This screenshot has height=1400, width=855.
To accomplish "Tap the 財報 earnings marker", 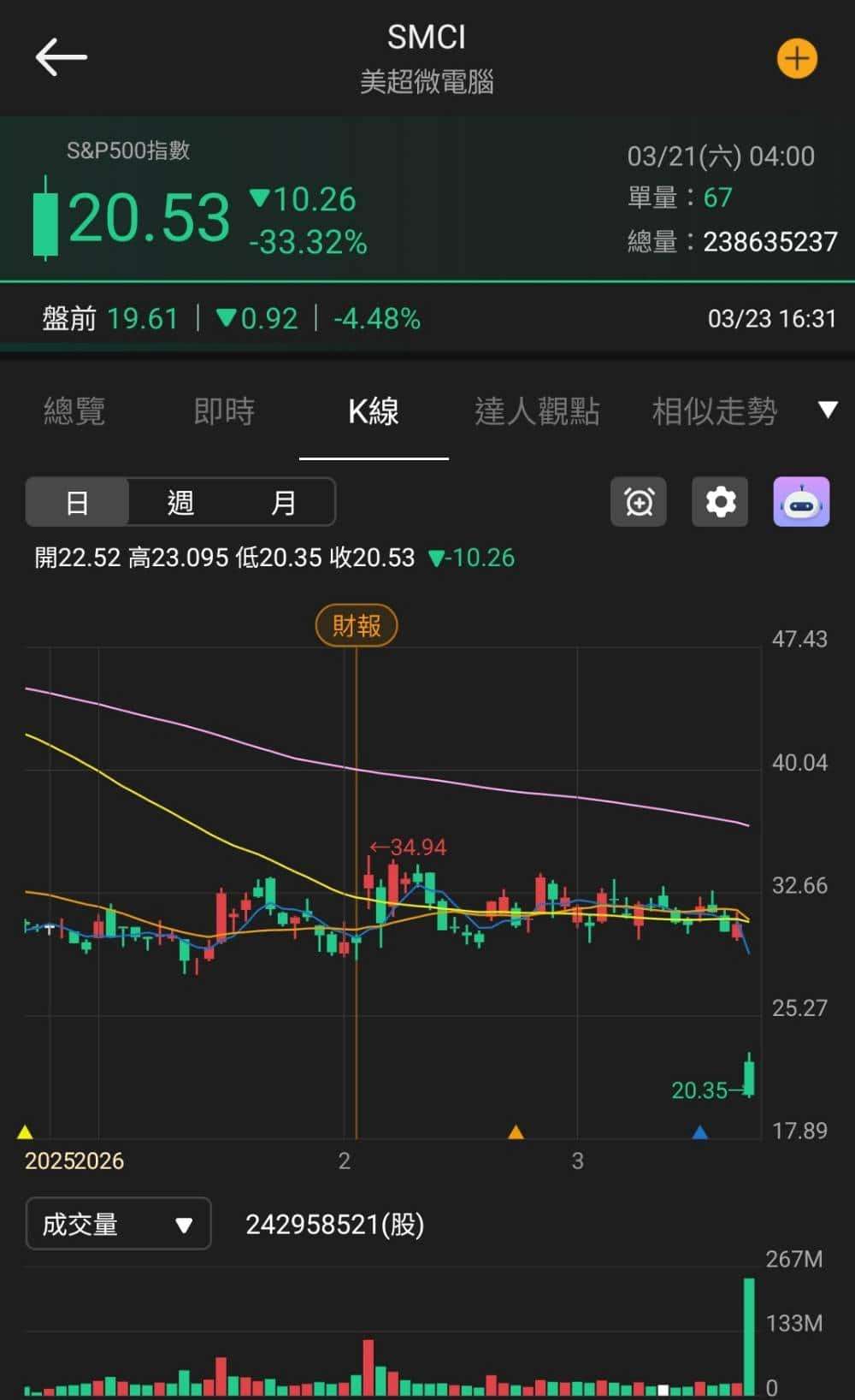I will (x=357, y=626).
